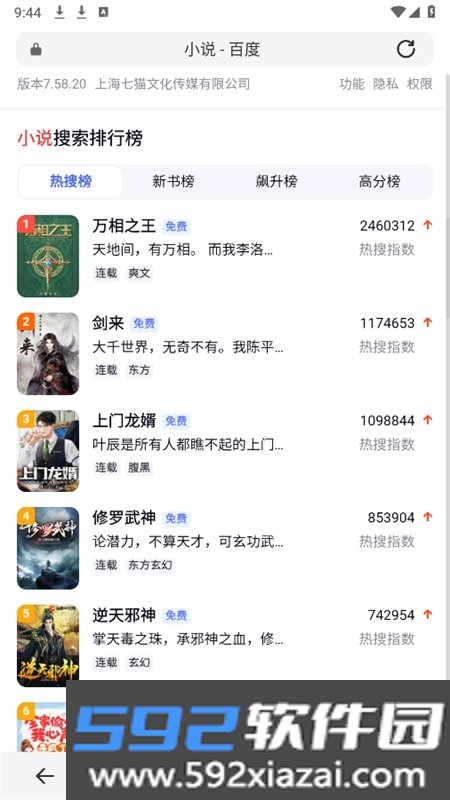Reload the page with the refresh icon
The image size is (450, 800).
406,49
